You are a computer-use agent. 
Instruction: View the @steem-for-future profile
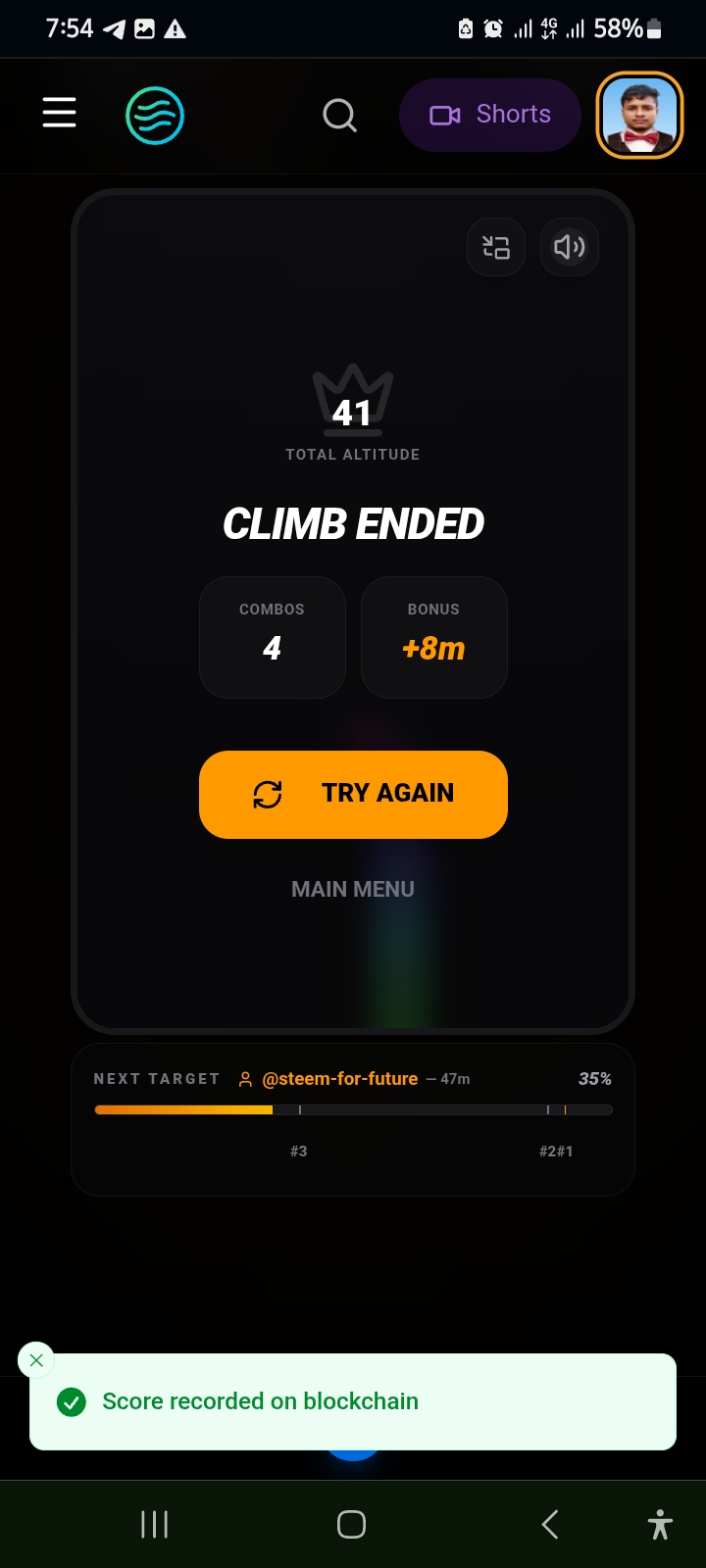click(x=339, y=1079)
